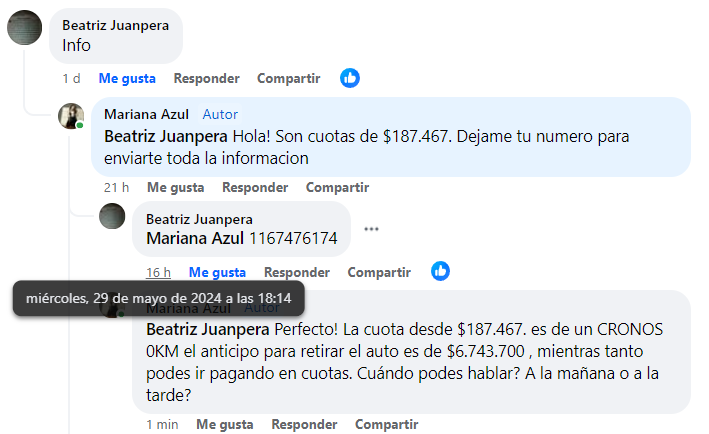Viewport: 709px width, 434px height.
Task: Open Beatriz Juanpera's avatar on Info comment
Action: point(25,27)
